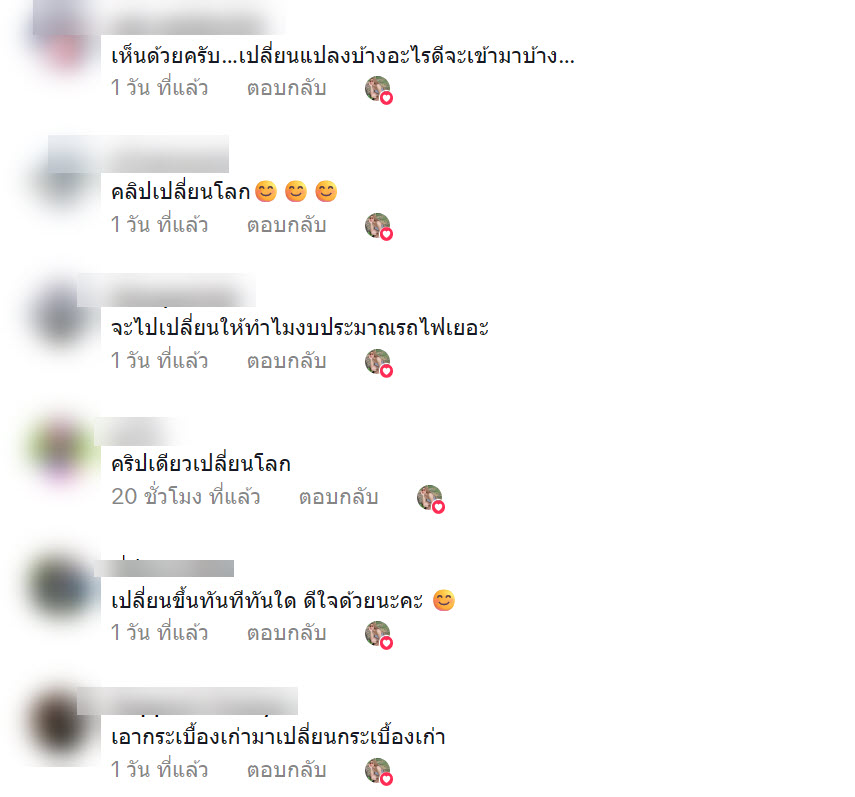The height and width of the screenshot is (797, 855).
Task: Reply to comment "เปลี่ยนขึ้นทันทีทันใด ดีใจด้วยนะคะ"
Action: tap(286, 633)
